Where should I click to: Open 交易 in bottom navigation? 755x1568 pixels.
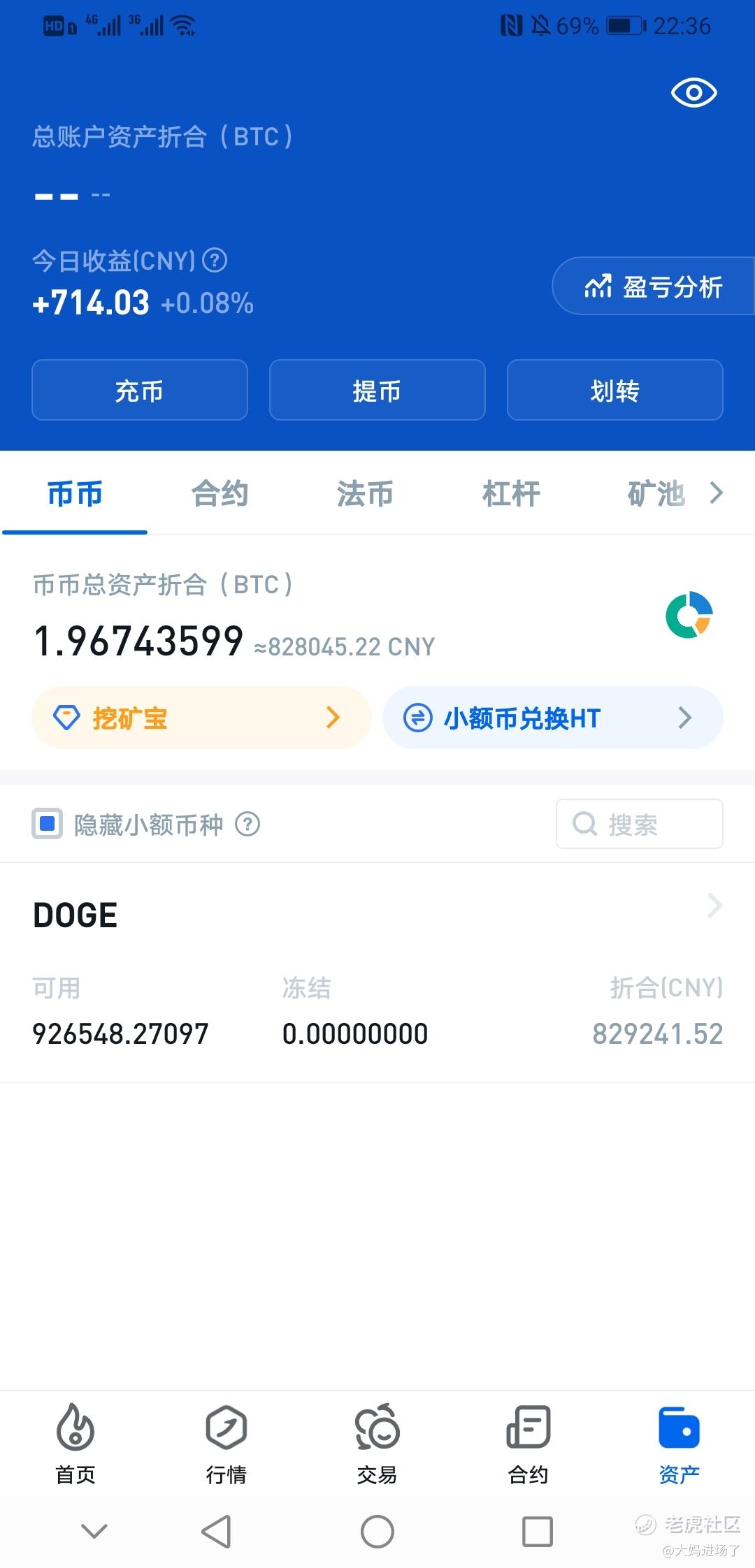click(377, 1444)
